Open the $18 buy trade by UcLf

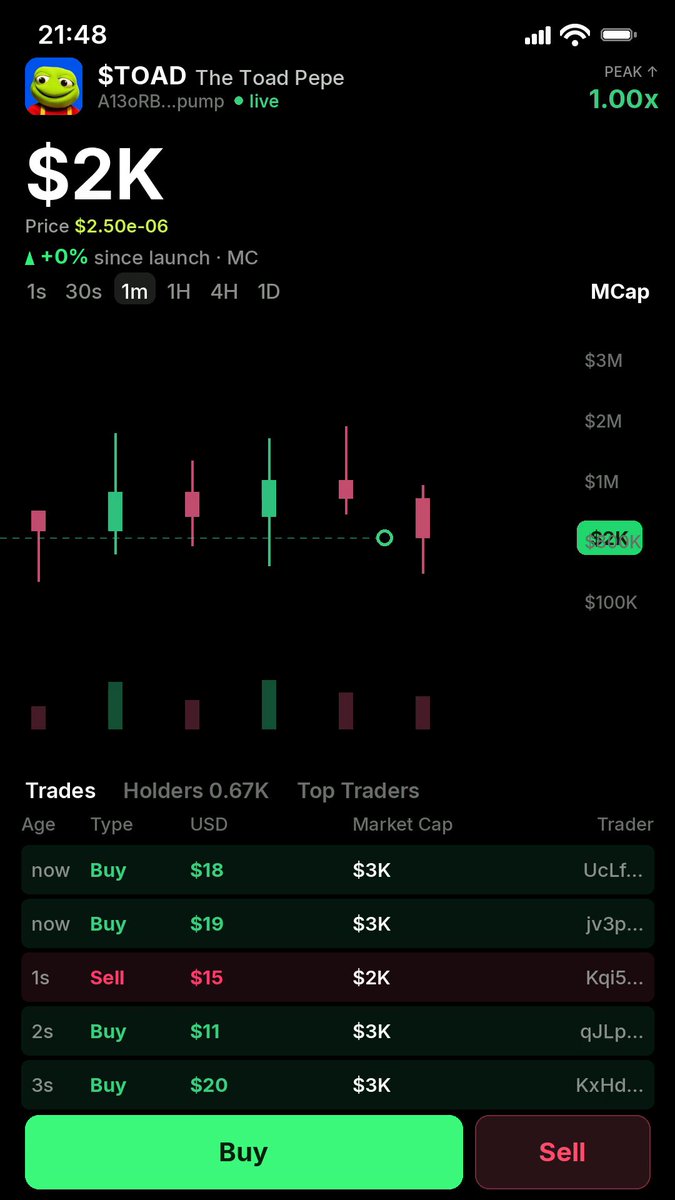[x=338, y=870]
